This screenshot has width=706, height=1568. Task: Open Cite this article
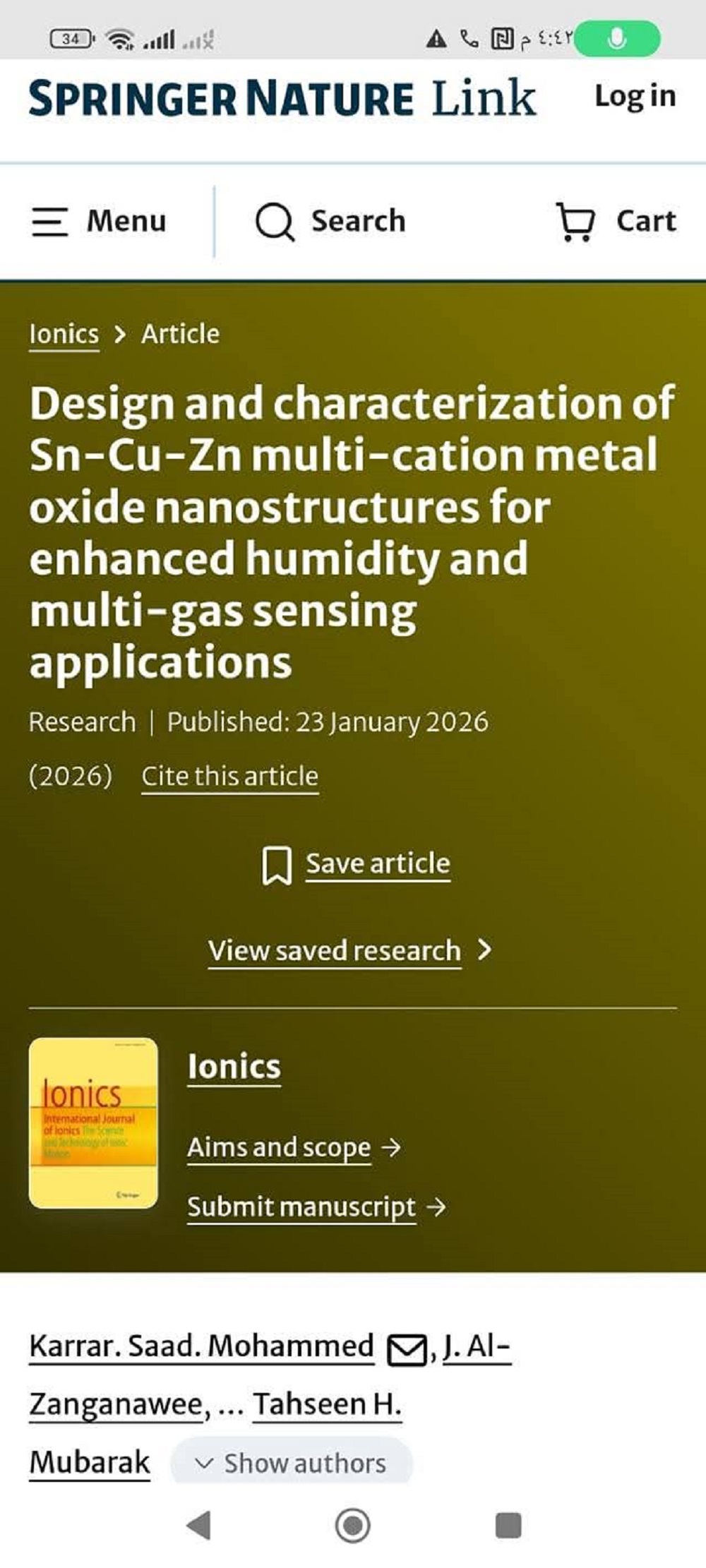[x=229, y=776]
